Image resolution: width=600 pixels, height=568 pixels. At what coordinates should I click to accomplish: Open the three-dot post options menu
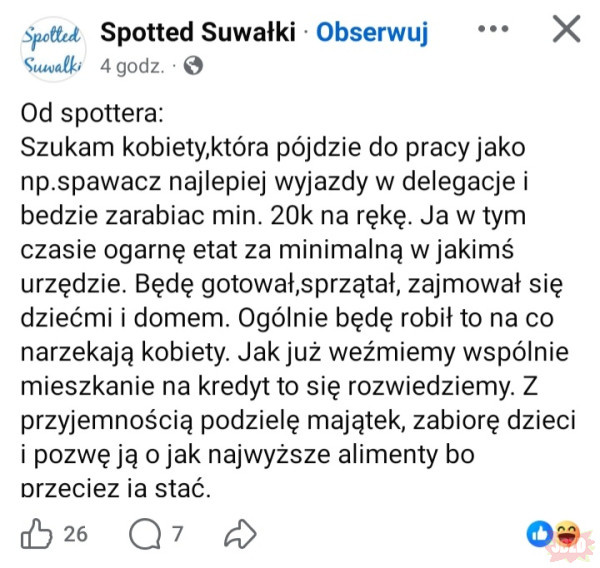pos(493,30)
